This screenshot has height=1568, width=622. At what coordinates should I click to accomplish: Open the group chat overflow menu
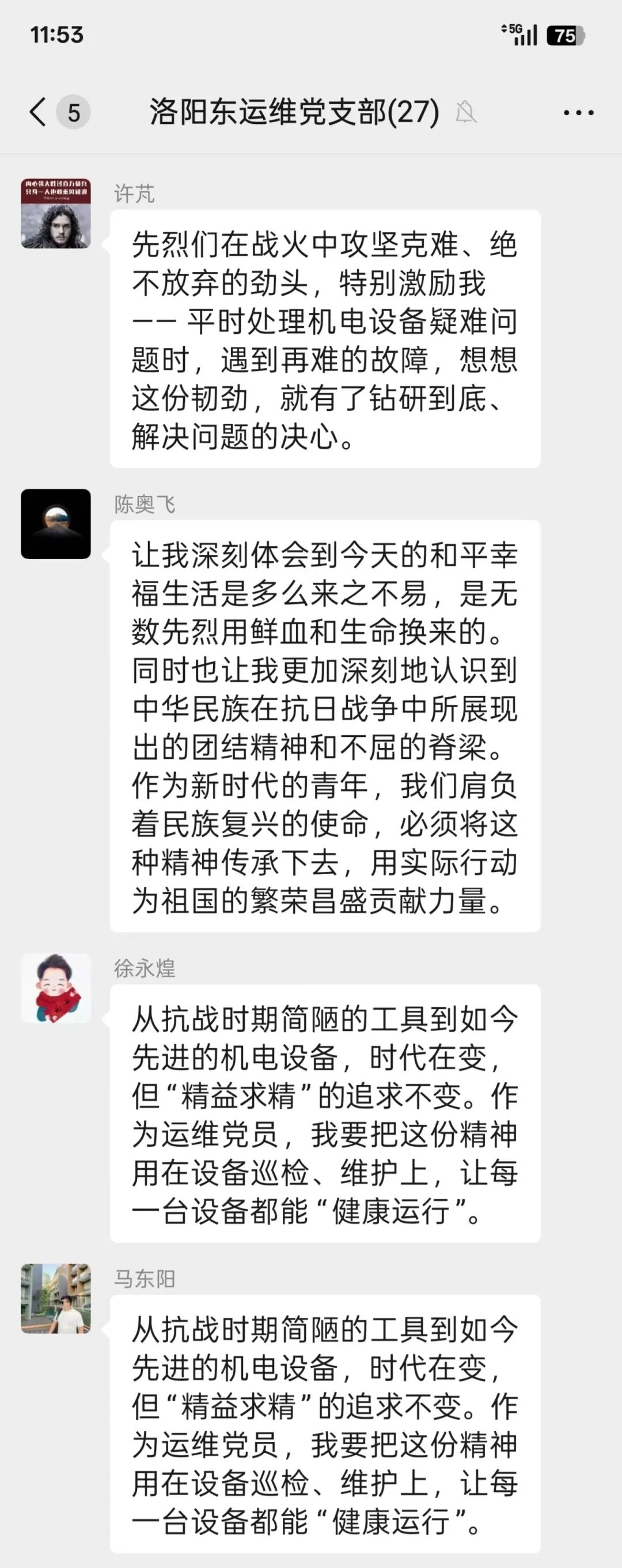578,112
